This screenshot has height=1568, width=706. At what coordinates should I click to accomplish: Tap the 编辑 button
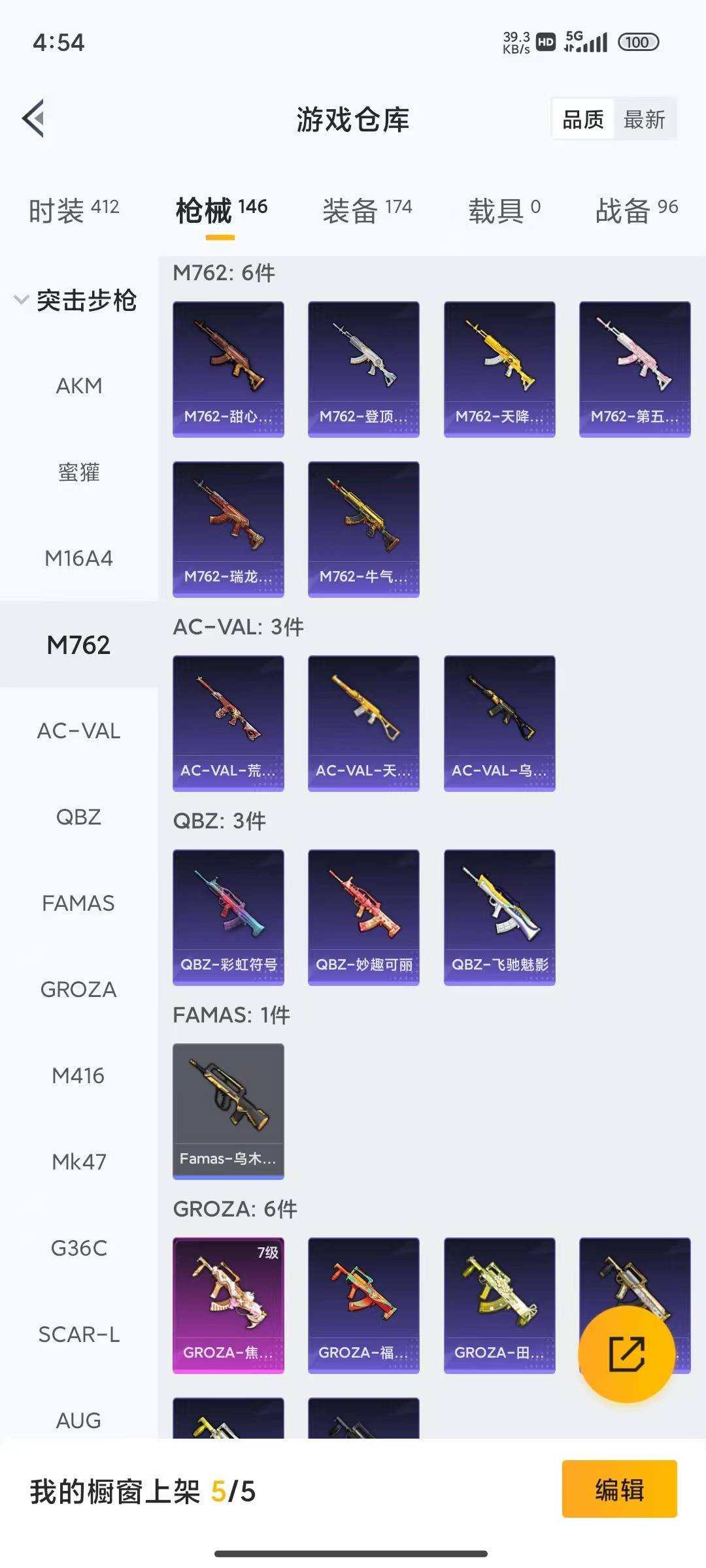coord(620,1489)
